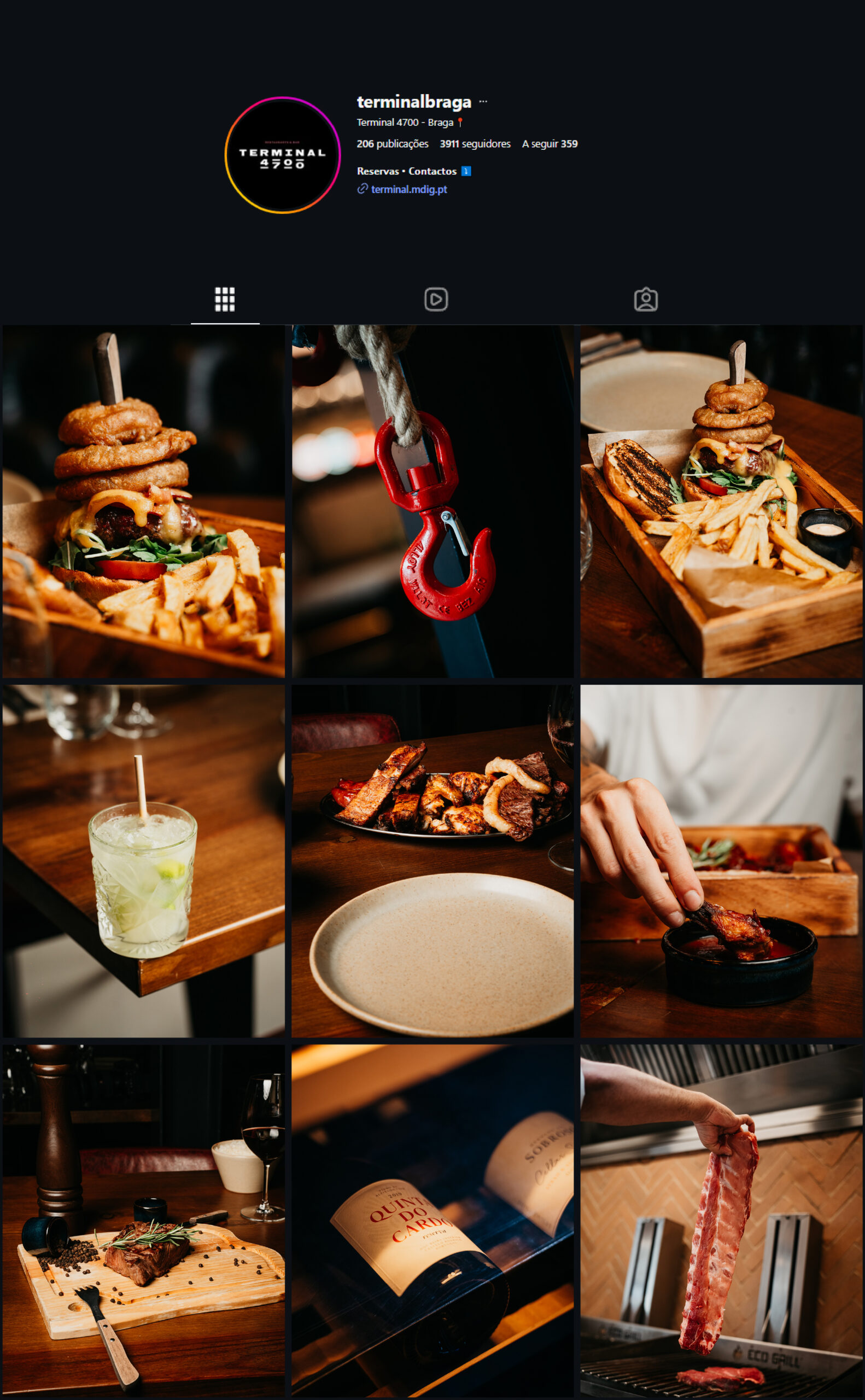Viewport: 865px width, 1400px height.
Task: Open the steak on cutting board post
Action: [144, 1220]
